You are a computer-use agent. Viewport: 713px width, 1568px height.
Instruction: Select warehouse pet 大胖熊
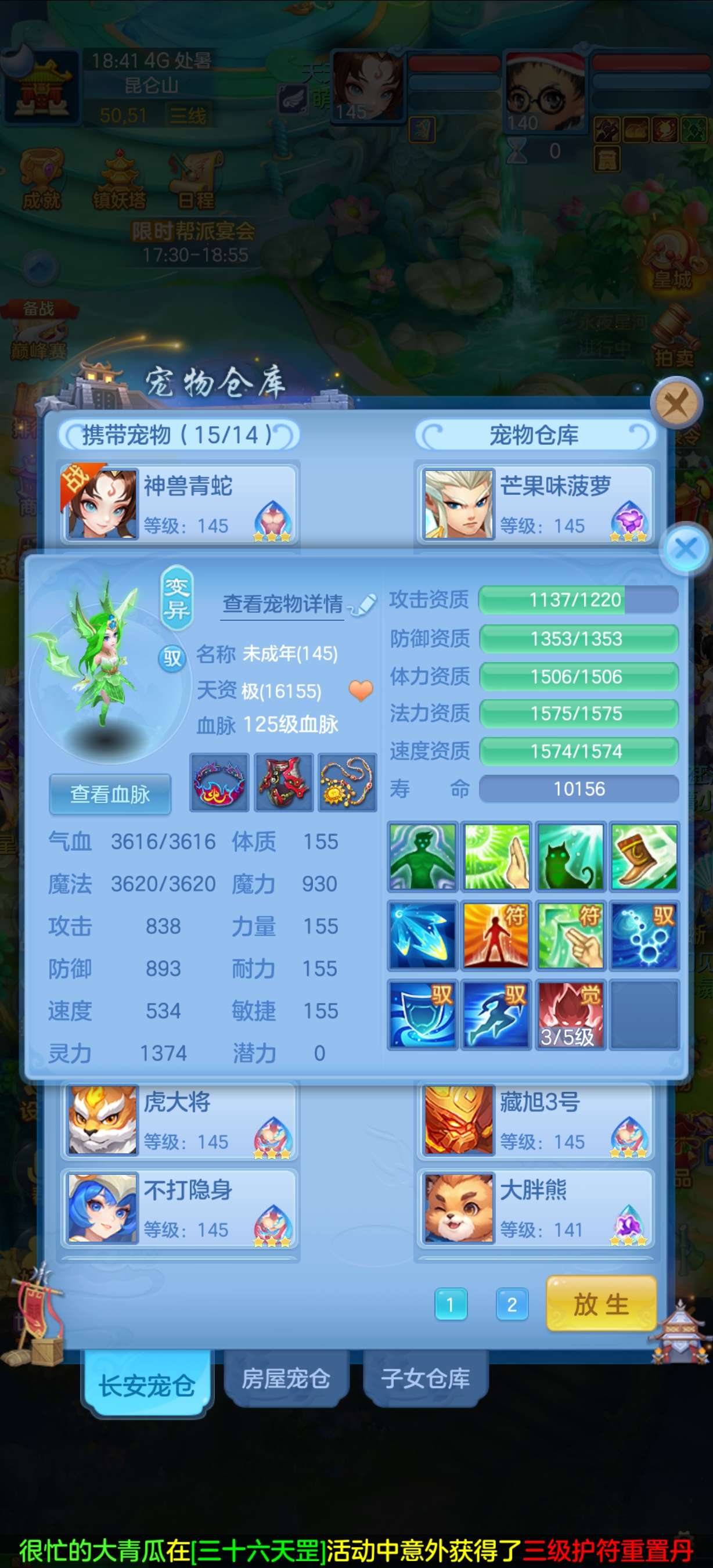pyautogui.click(x=535, y=1208)
